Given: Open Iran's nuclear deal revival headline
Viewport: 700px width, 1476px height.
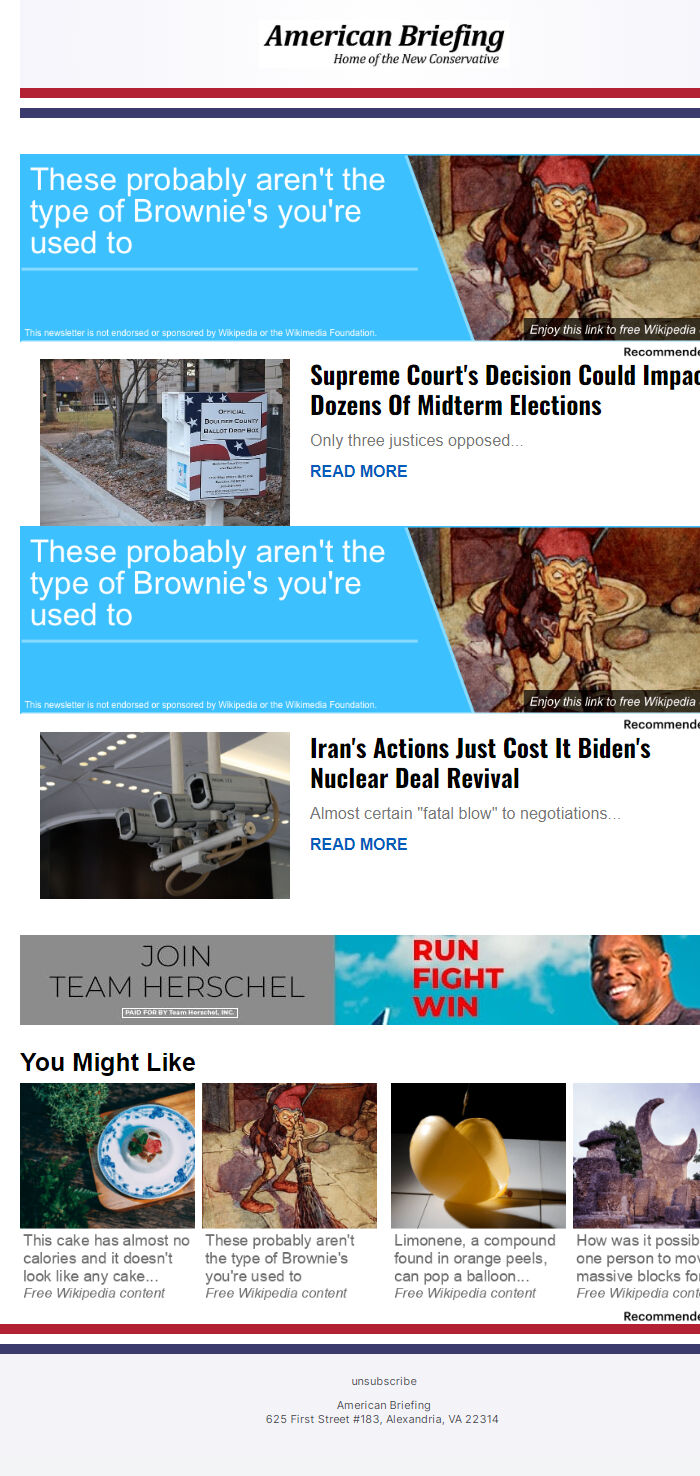Looking at the screenshot, I should pyautogui.click(x=480, y=763).
